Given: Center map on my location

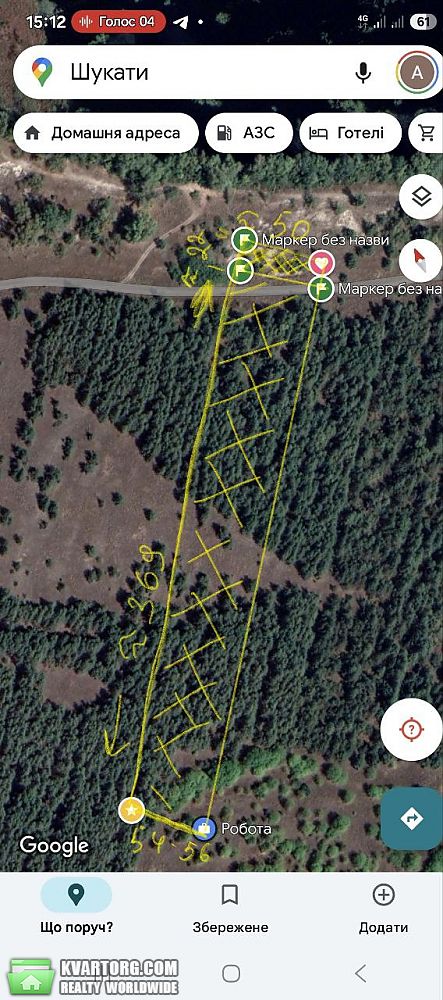Looking at the screenshot, I should tap(411, 729).
